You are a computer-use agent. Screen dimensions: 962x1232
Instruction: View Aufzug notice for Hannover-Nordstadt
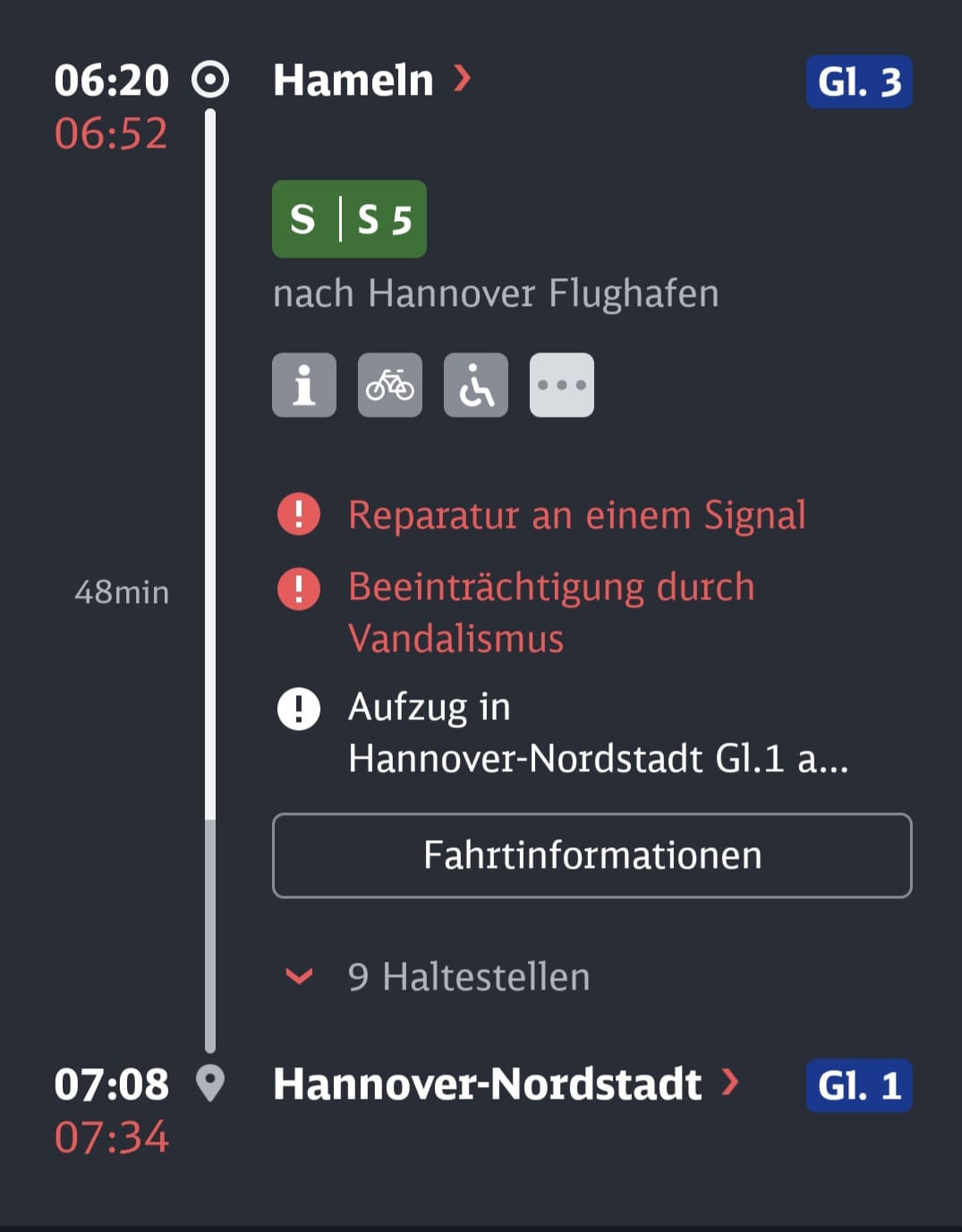(597, 733)
